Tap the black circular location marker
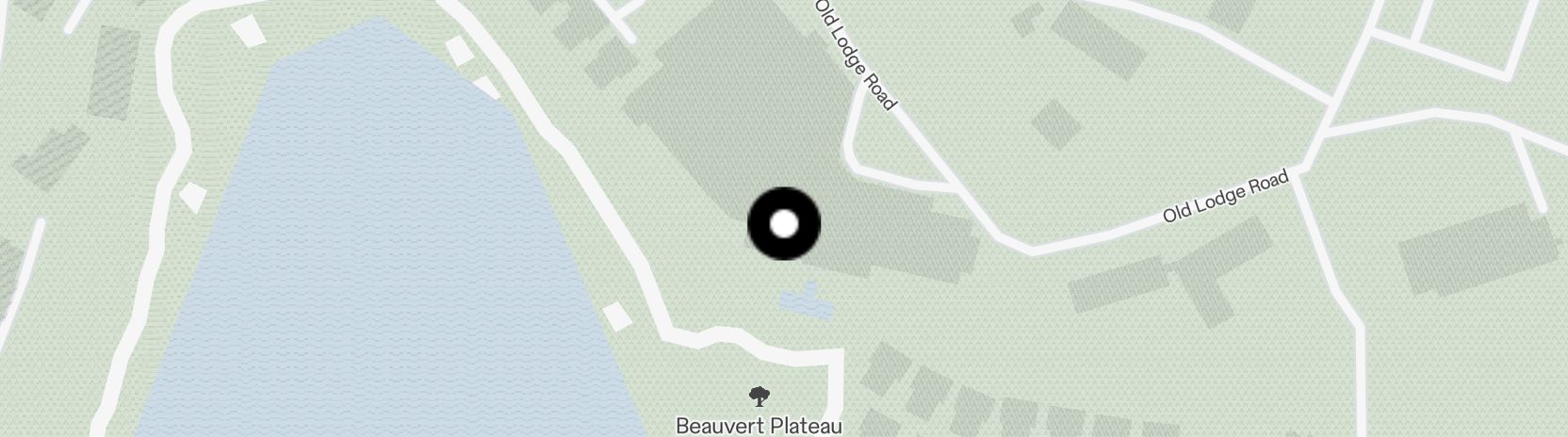Screen dimensions: 1568x437 pyautogui.click(x=784, y=224)
